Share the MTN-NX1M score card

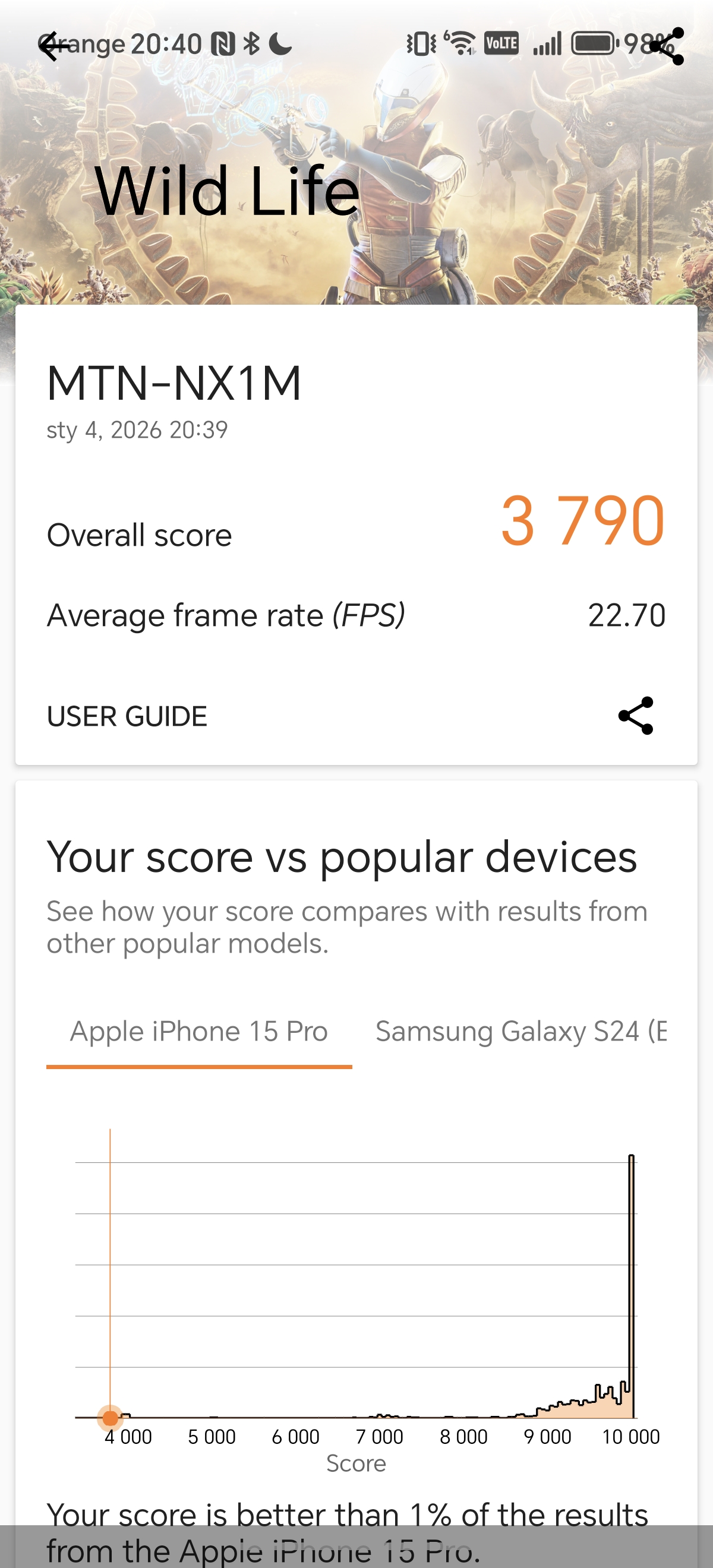click(x=635, y=716)
